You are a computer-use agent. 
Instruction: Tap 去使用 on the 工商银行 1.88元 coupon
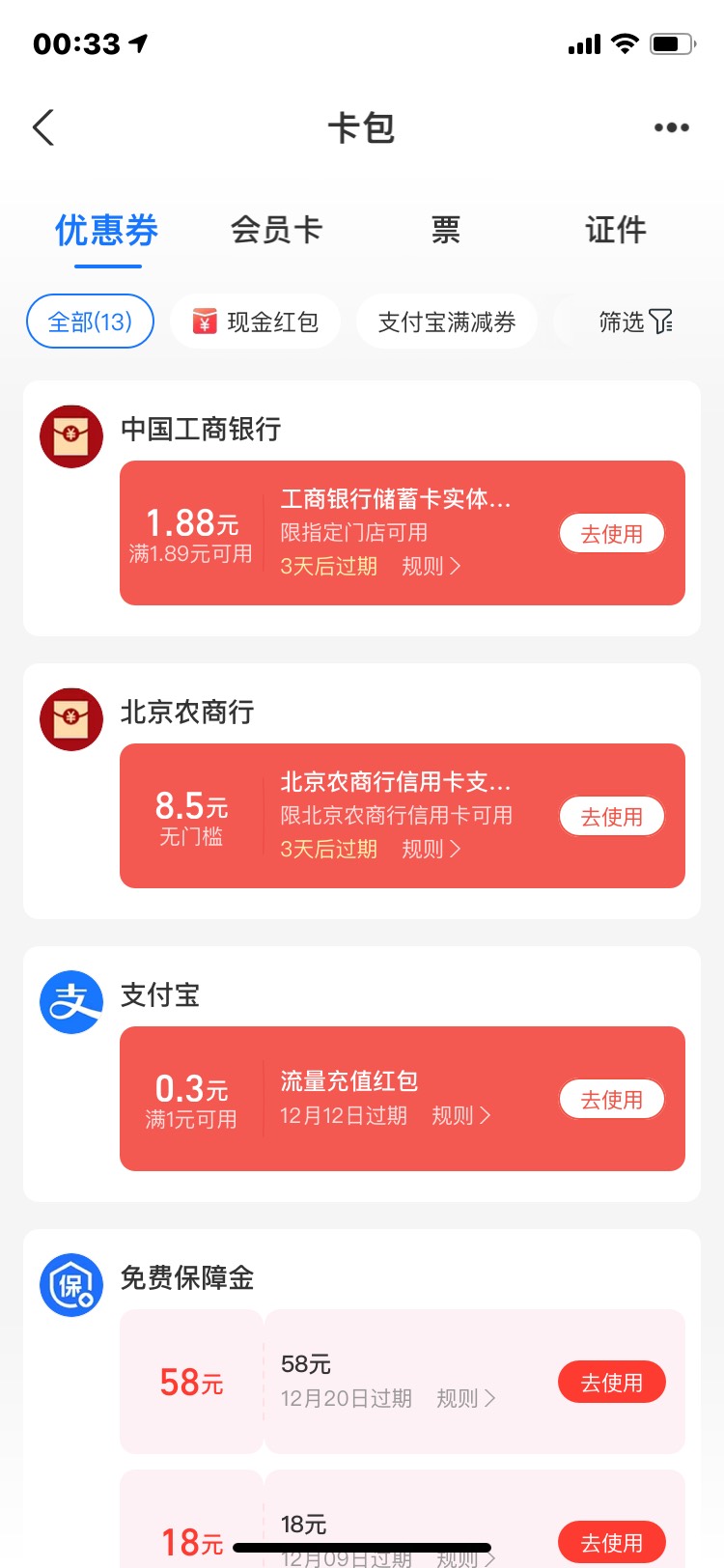click(x=612, y=534)
